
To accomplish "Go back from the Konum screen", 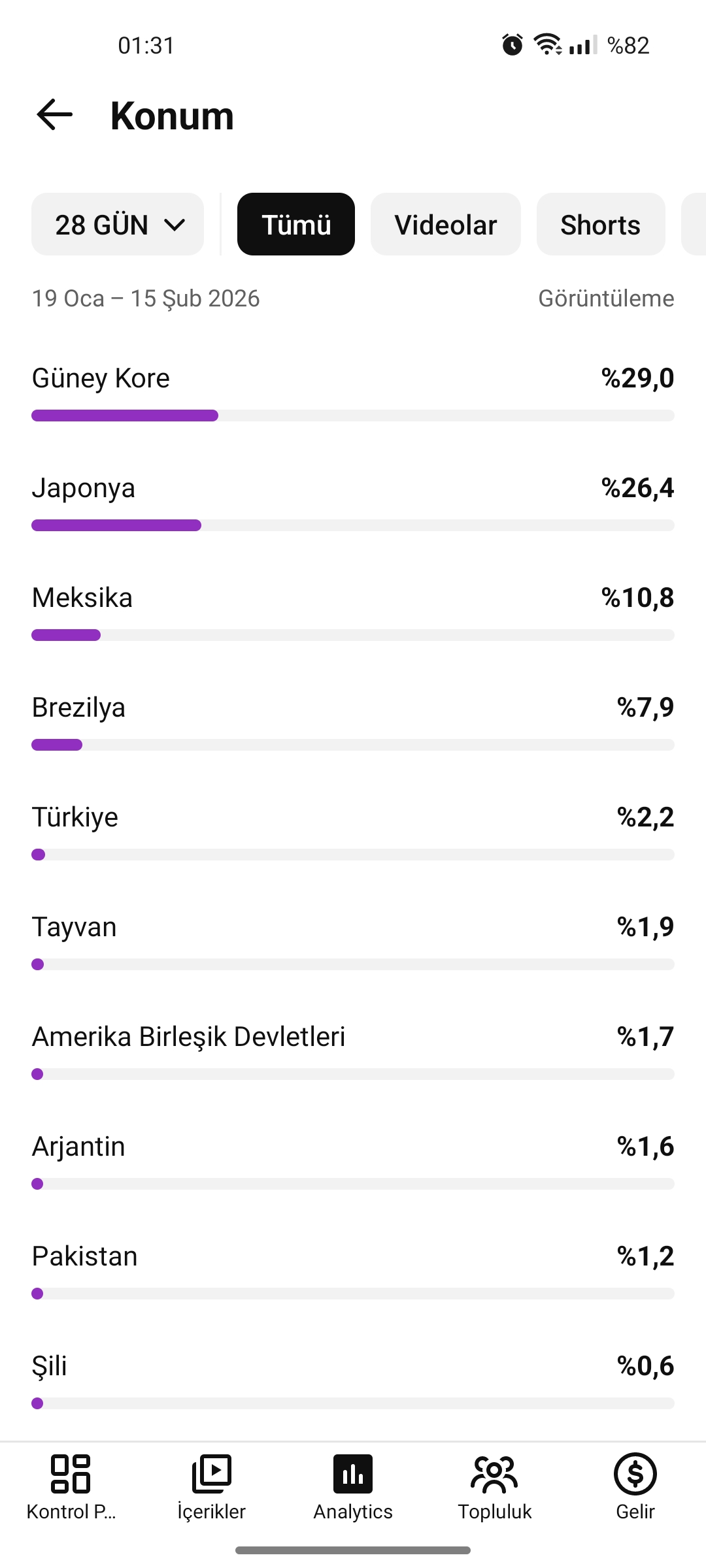I will pyautogui.click(x=54, y=115).
